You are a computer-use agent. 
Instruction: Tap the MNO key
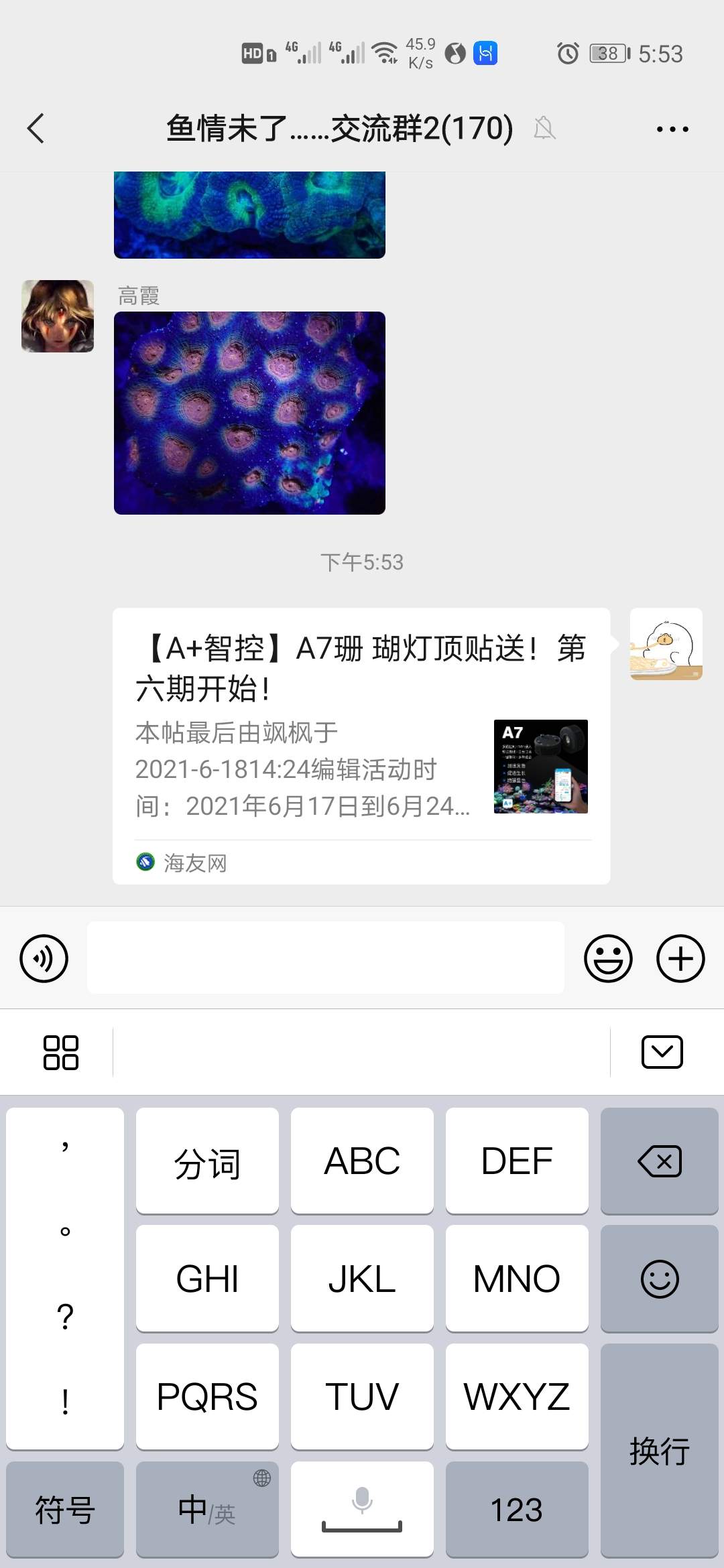point(517,1279)
